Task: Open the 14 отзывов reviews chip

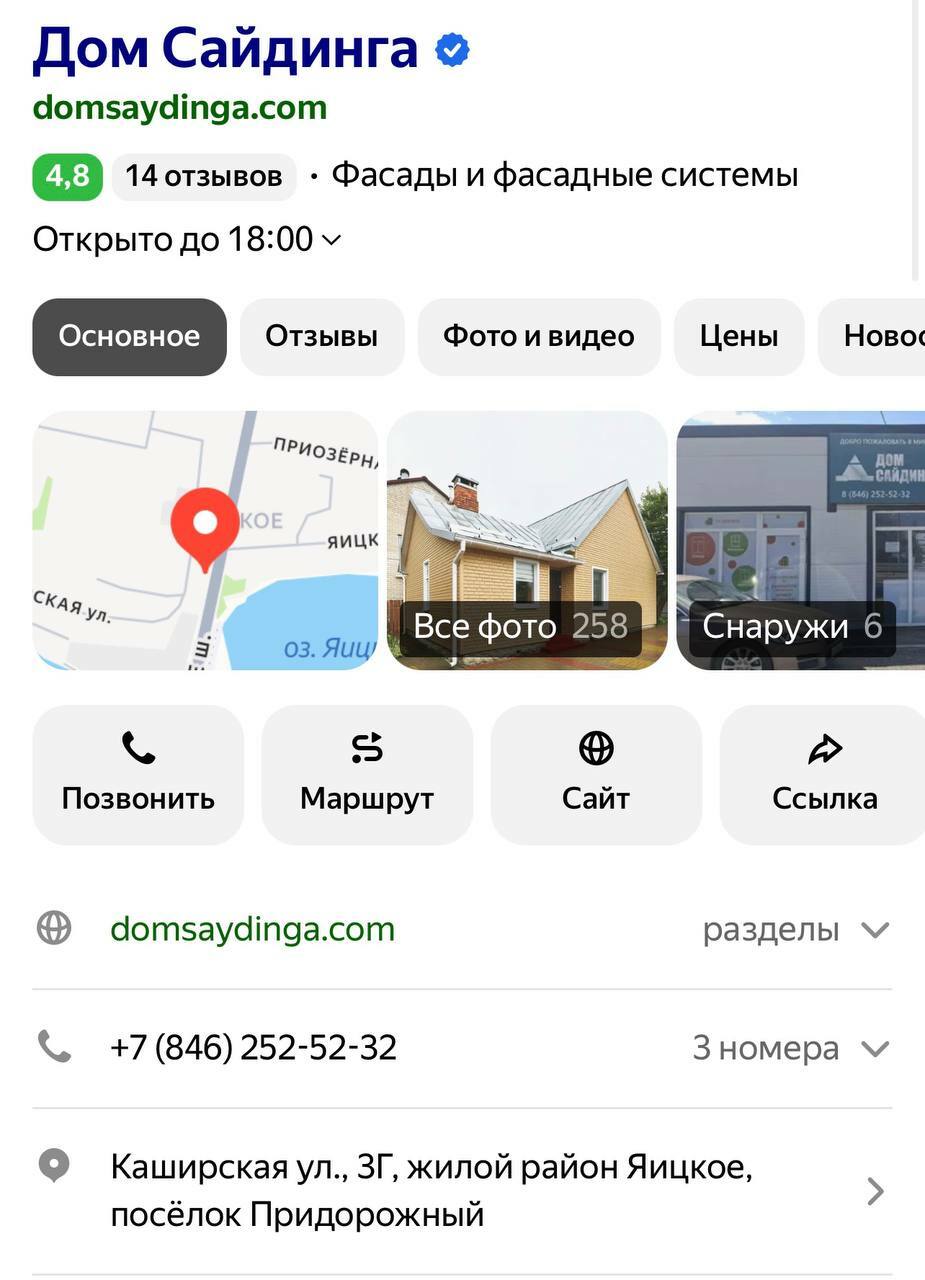Action: tap(204, 176)
